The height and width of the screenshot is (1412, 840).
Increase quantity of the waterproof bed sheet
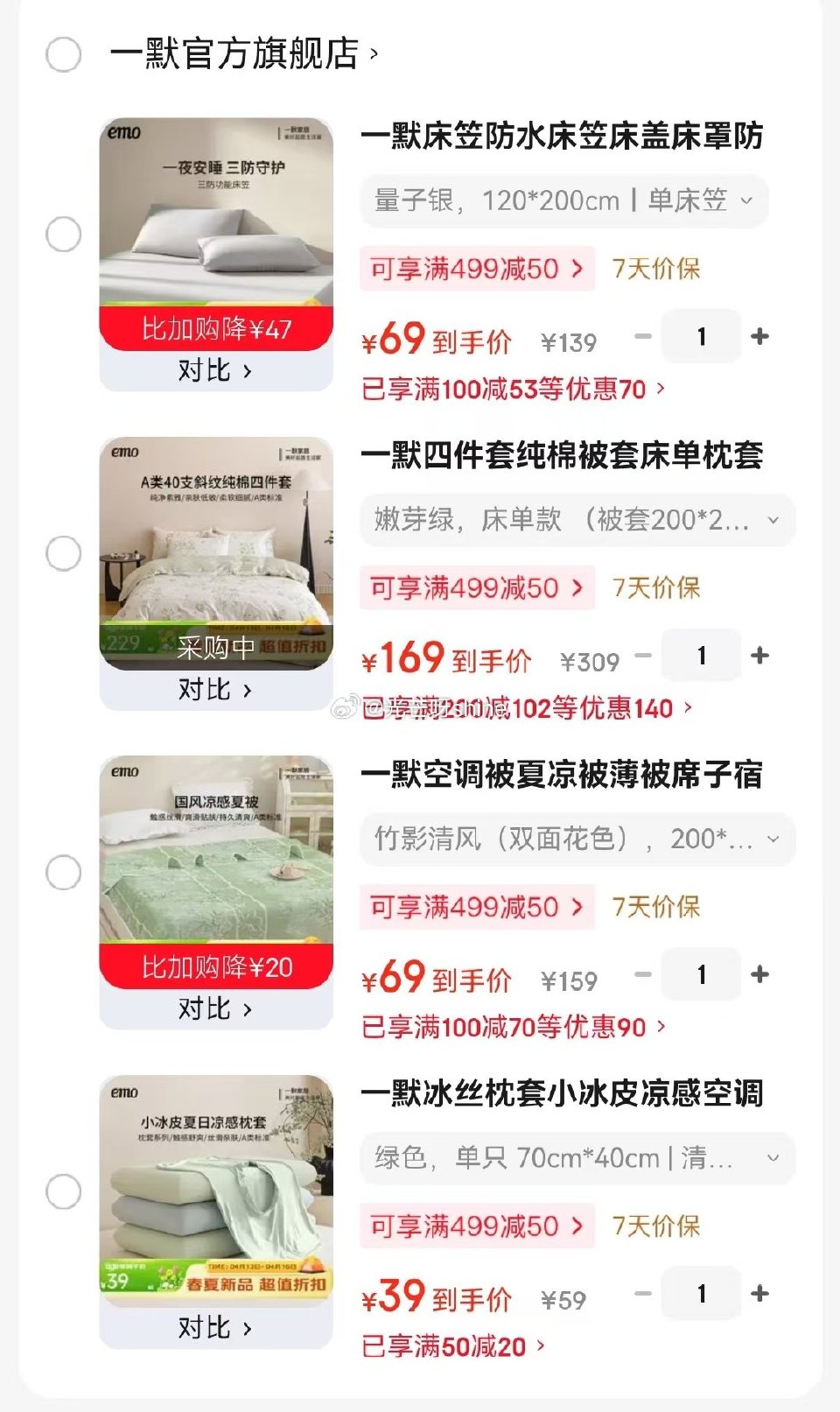(x=758, y=336)
